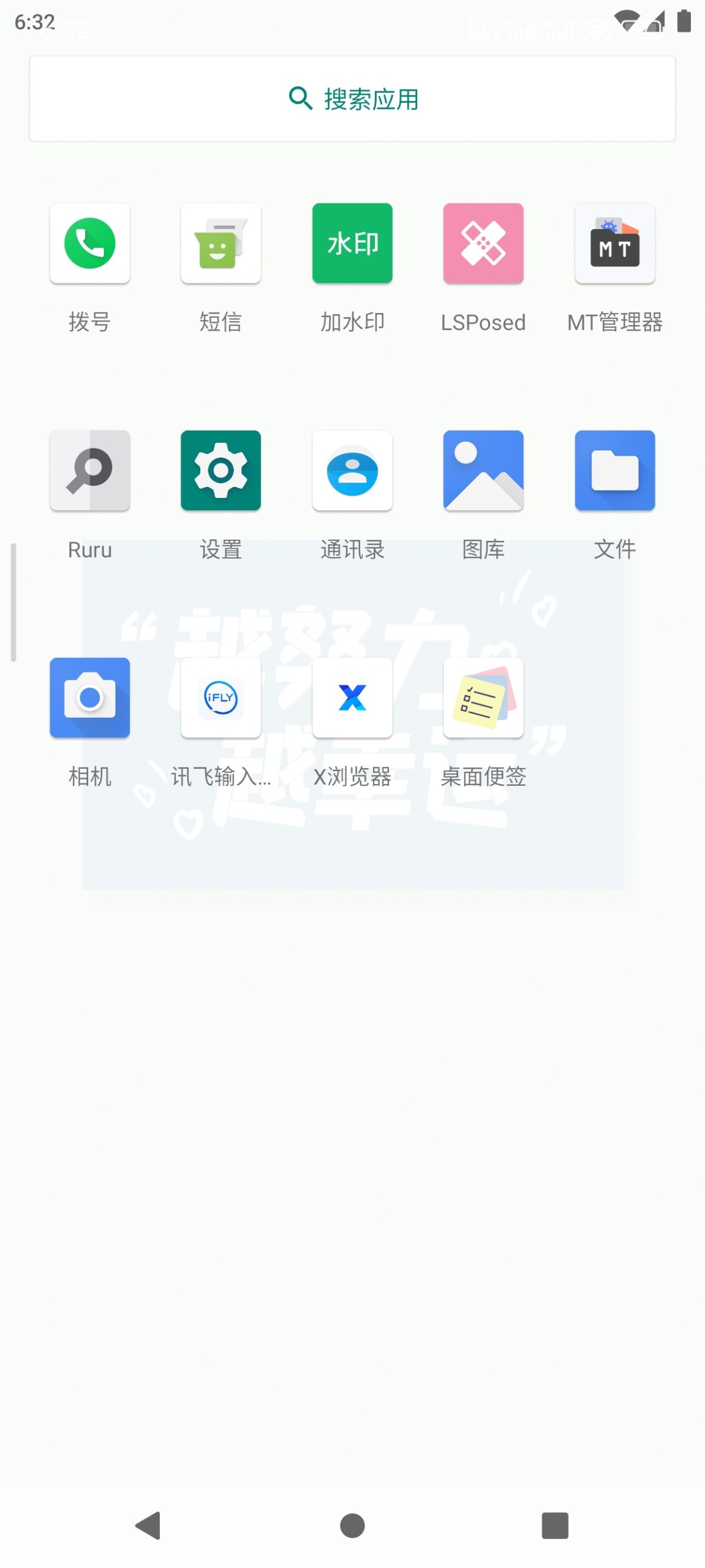The image size is (705, 1568).
Task: Tap the 搜索应用 search bar
Action: tap(352, 98)
